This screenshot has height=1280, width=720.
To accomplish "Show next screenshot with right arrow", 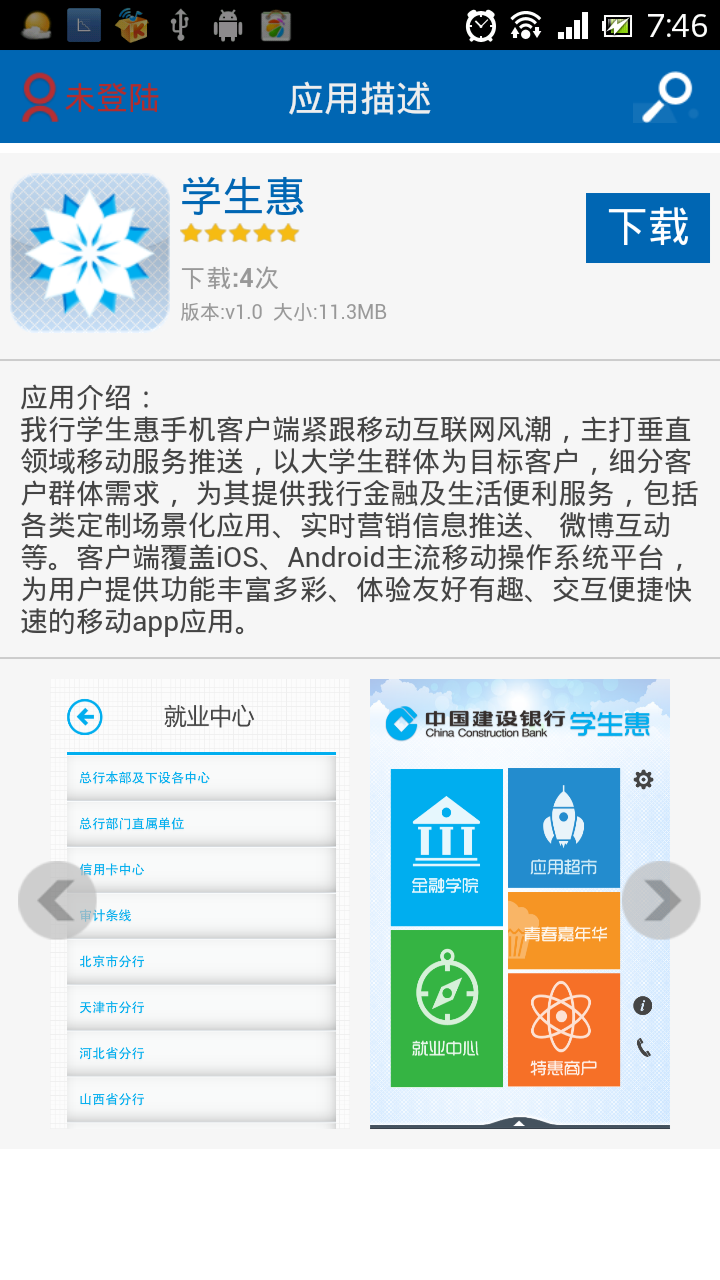I will tap(661, 900).
